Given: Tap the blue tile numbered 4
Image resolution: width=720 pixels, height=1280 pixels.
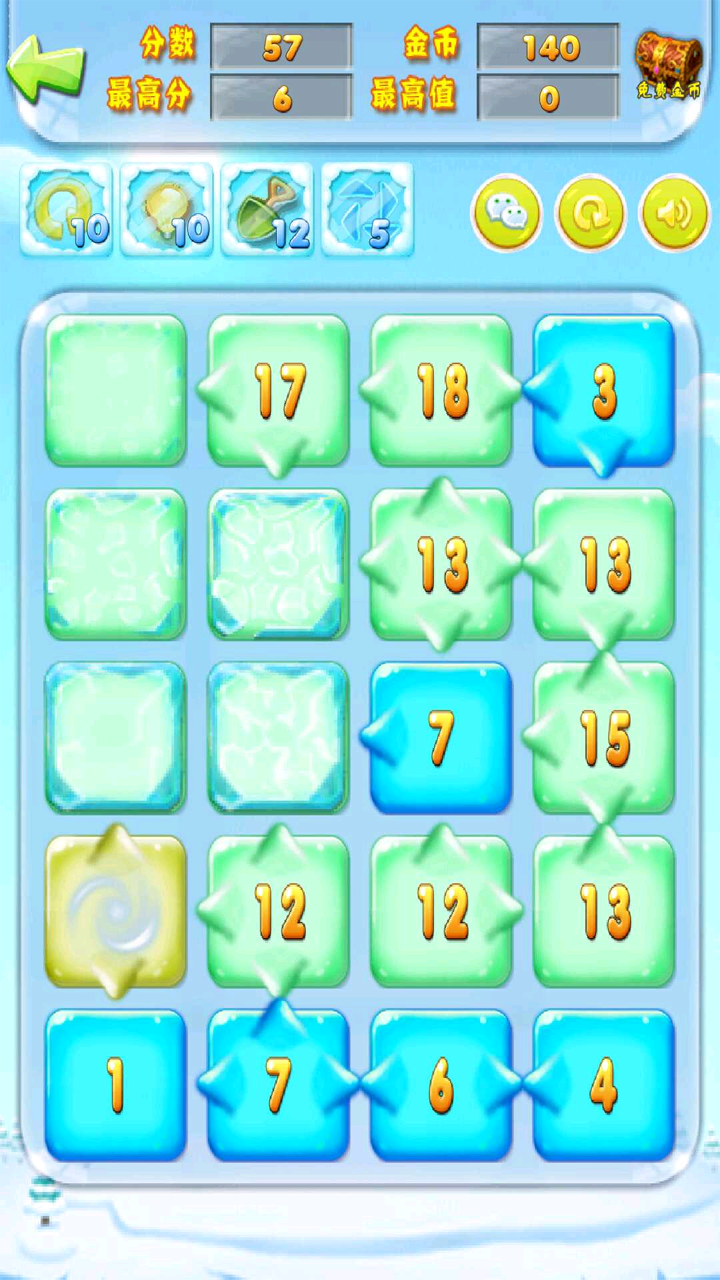Looking at the screenshot, I should [x=604, y=1085].
